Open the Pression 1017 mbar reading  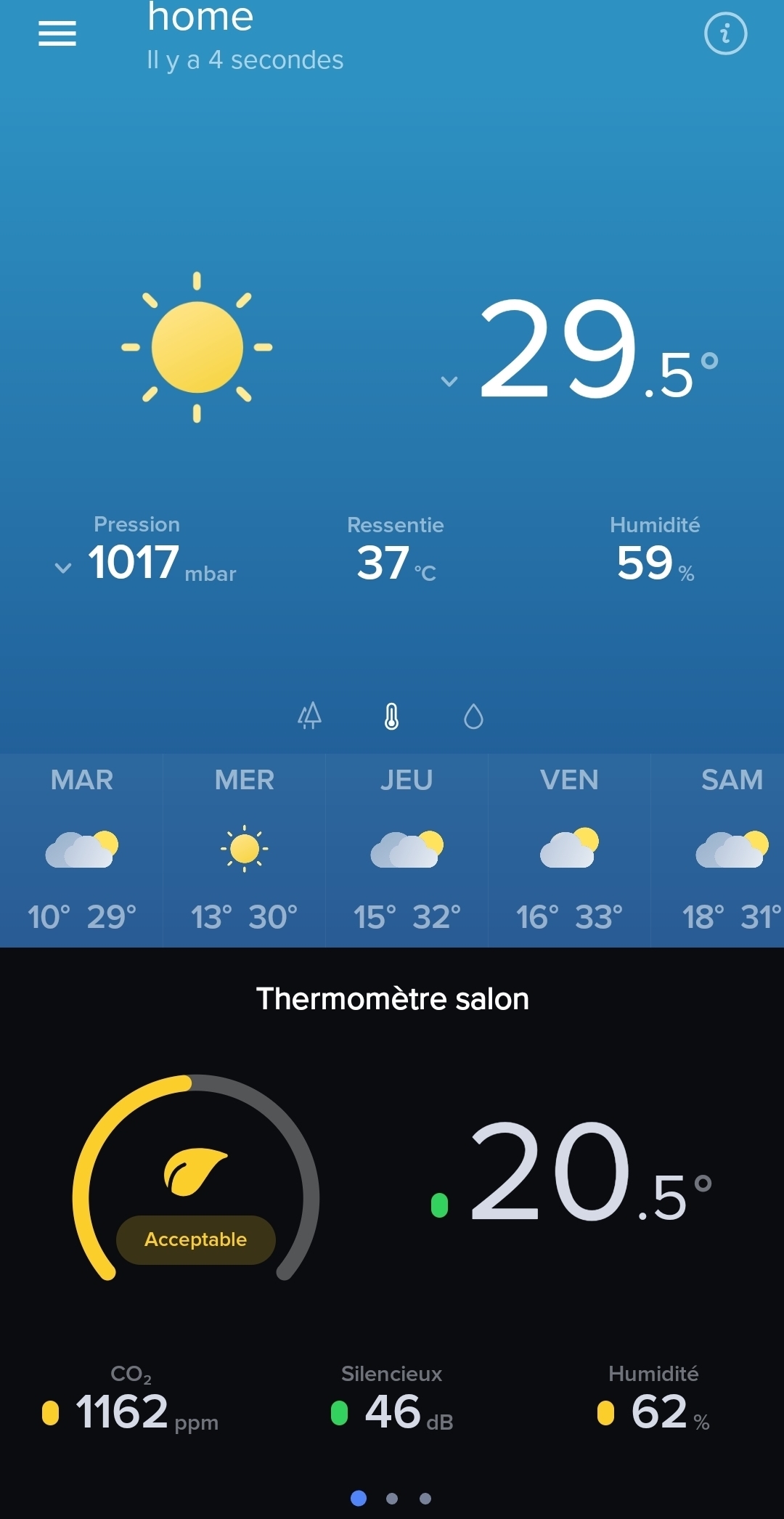point(145,552)
